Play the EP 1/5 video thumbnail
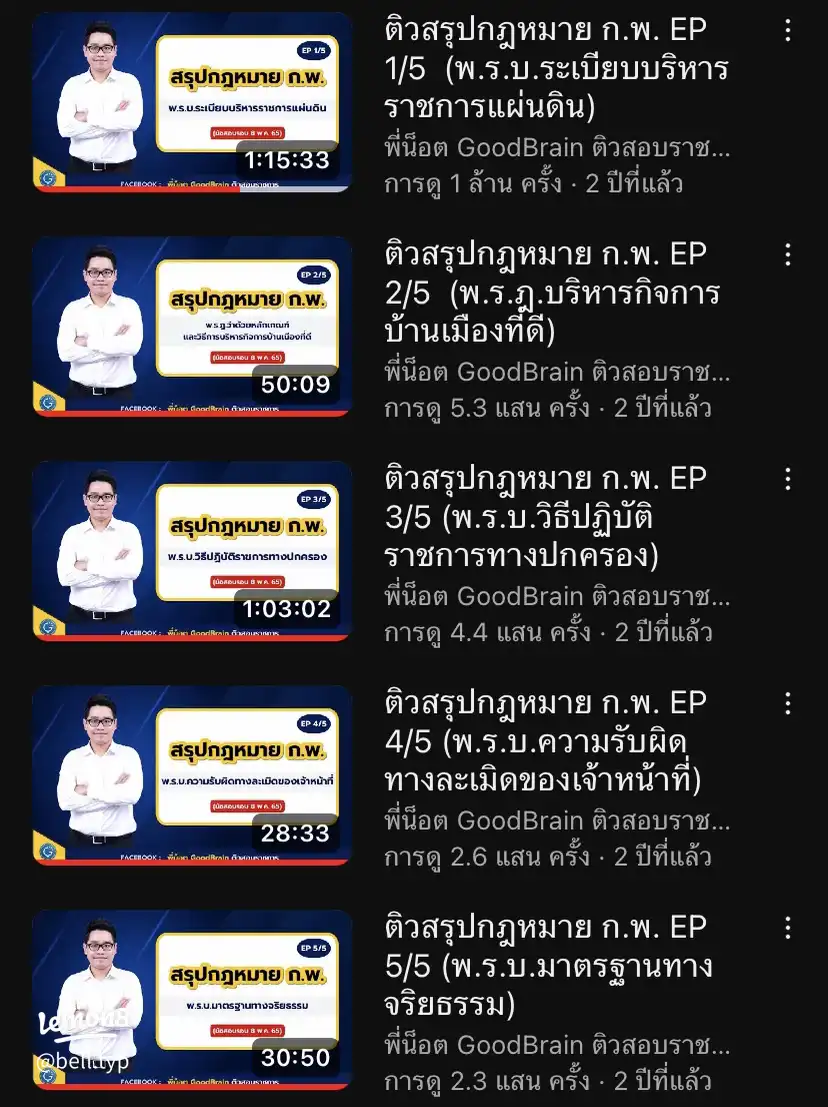 coord(190,104)
